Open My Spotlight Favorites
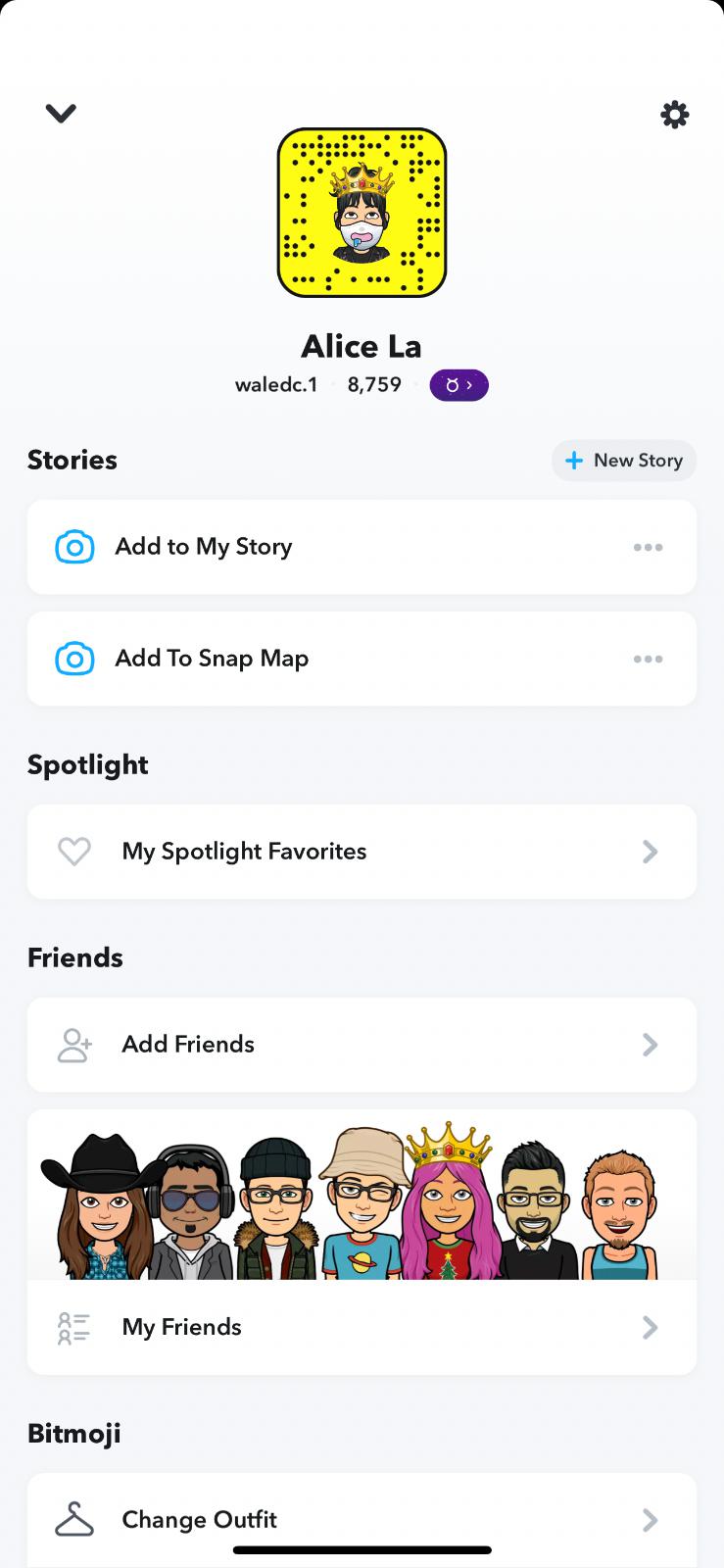Image resolution: width=724 pixels, height=1568 pixels. click(362, 852)
